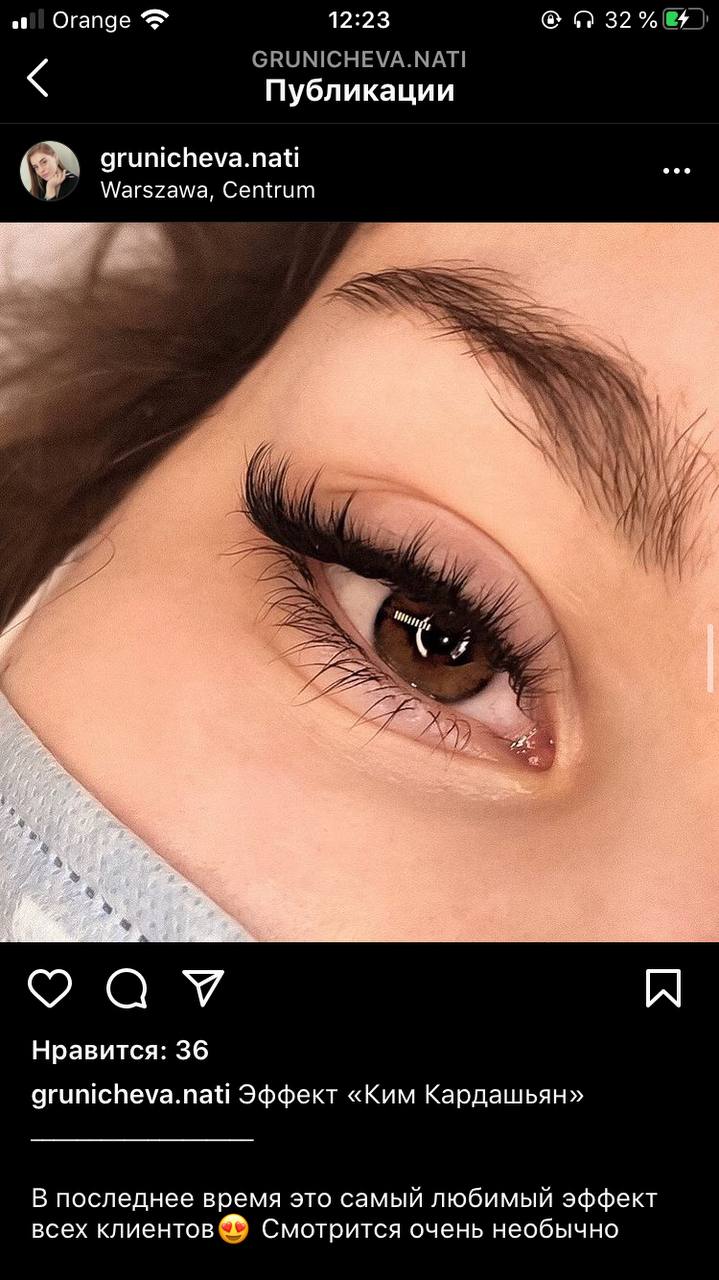This screenshot has width=719, height=1280.
Task: Open comments with the speech bubble icon
Action: [127, 988]
